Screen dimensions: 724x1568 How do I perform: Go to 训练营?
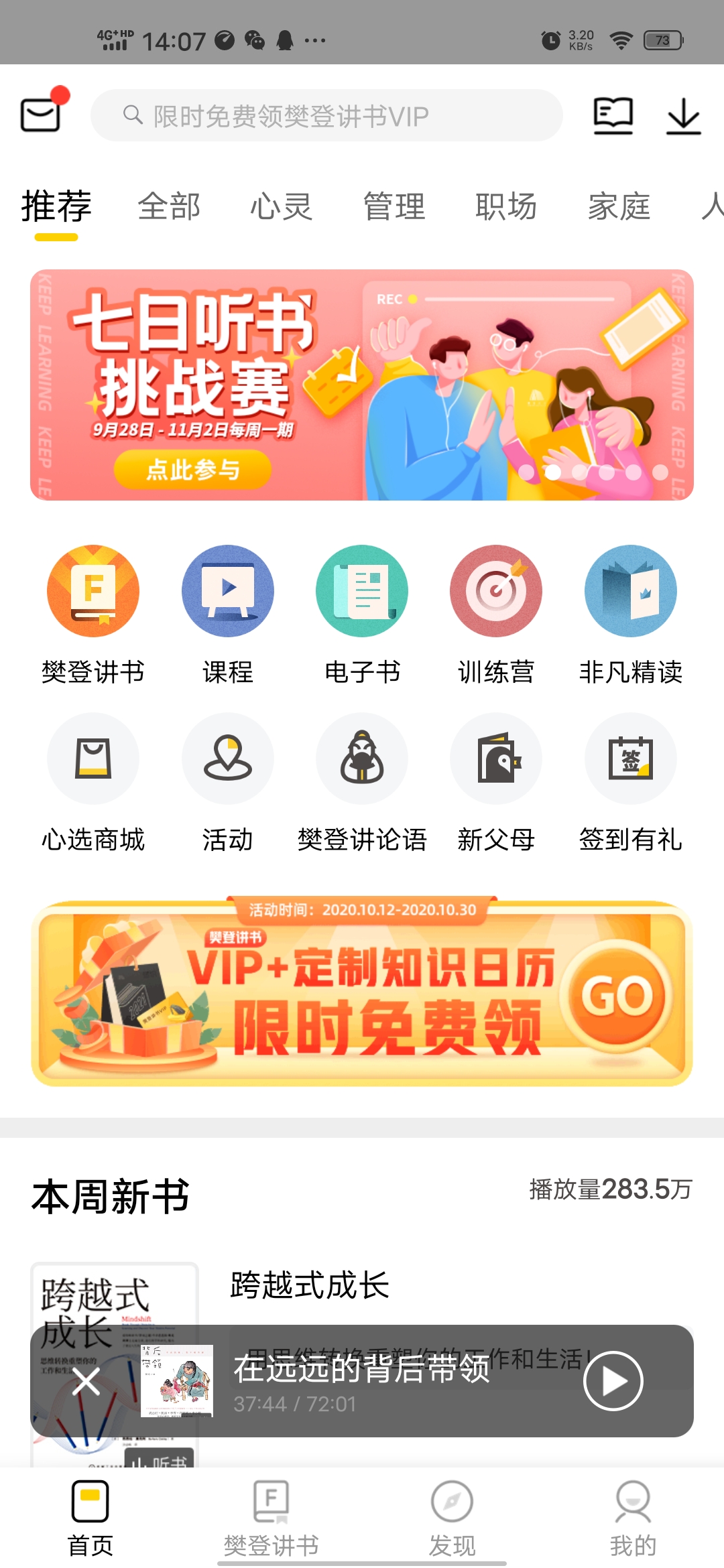pos(496,613)
